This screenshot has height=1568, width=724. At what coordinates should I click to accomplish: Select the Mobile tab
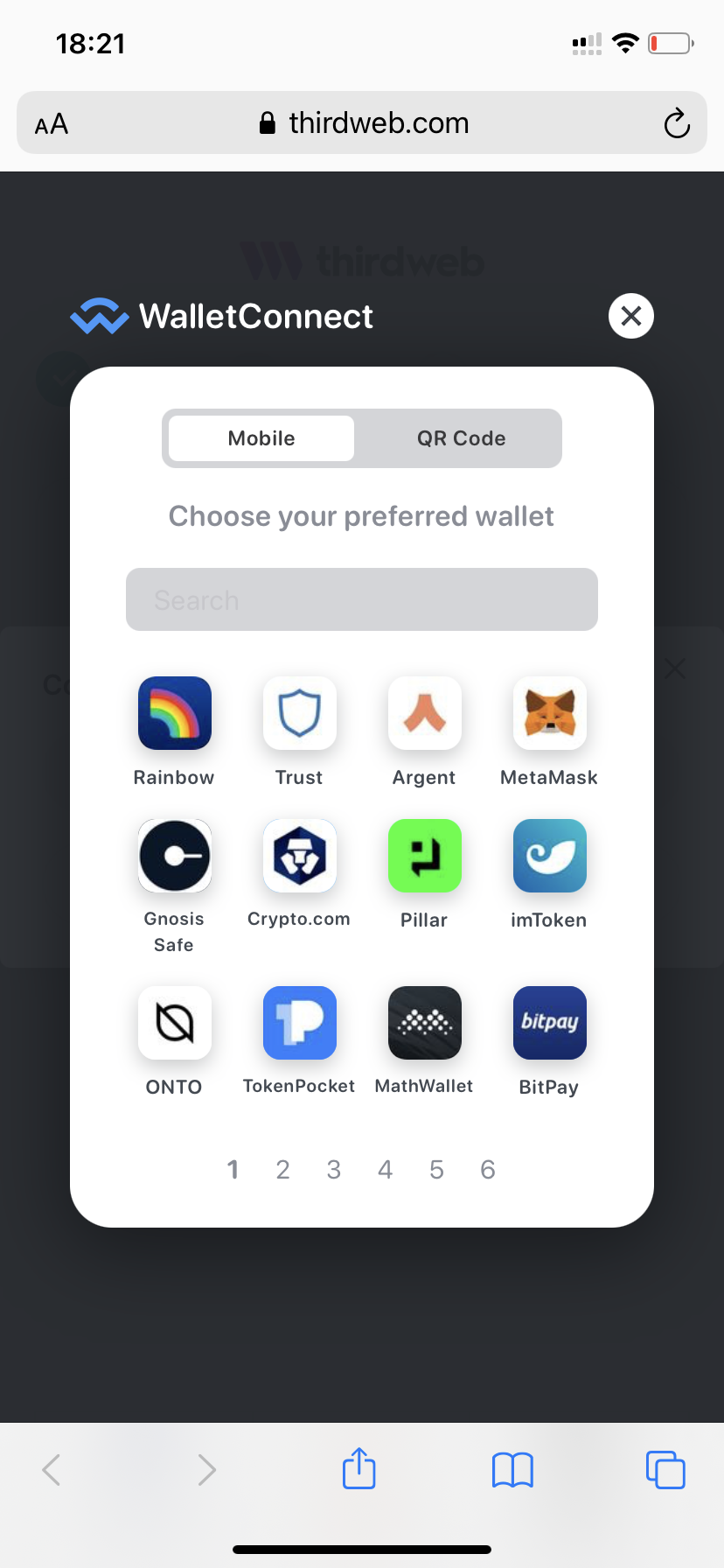point(261,438)
